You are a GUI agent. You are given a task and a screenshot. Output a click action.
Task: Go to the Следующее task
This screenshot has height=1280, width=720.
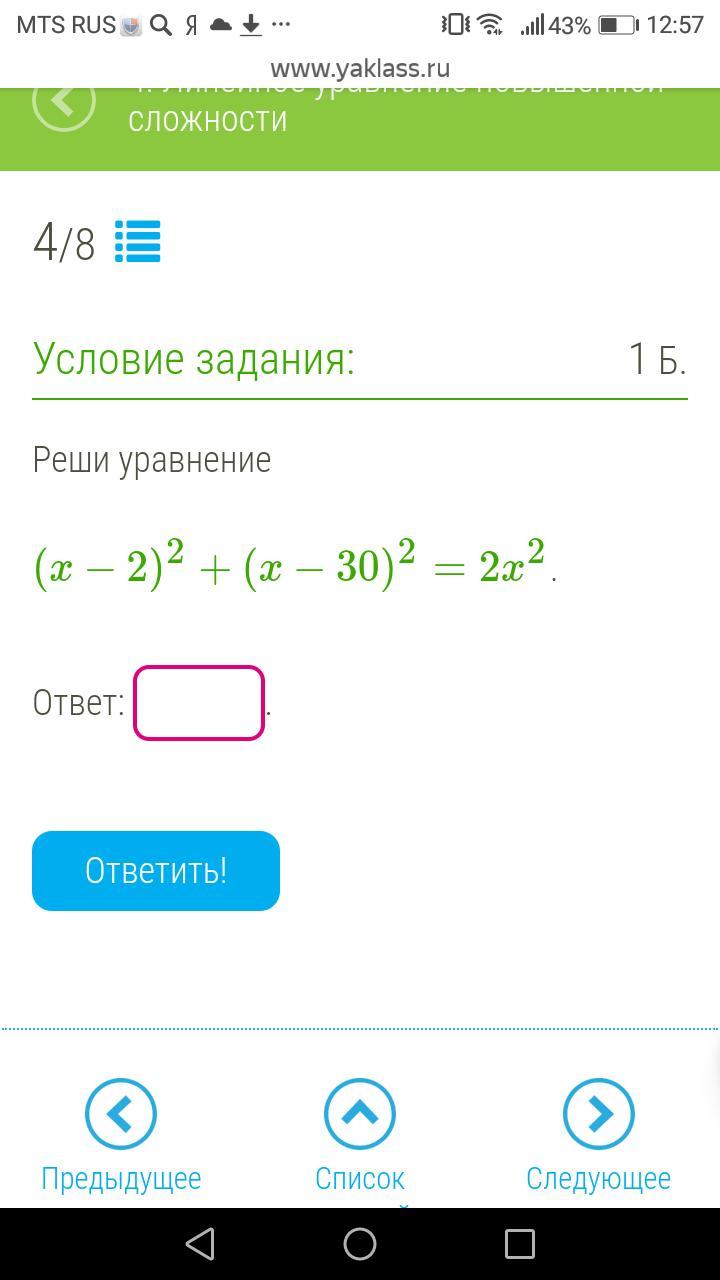(x=598, y=1135)
